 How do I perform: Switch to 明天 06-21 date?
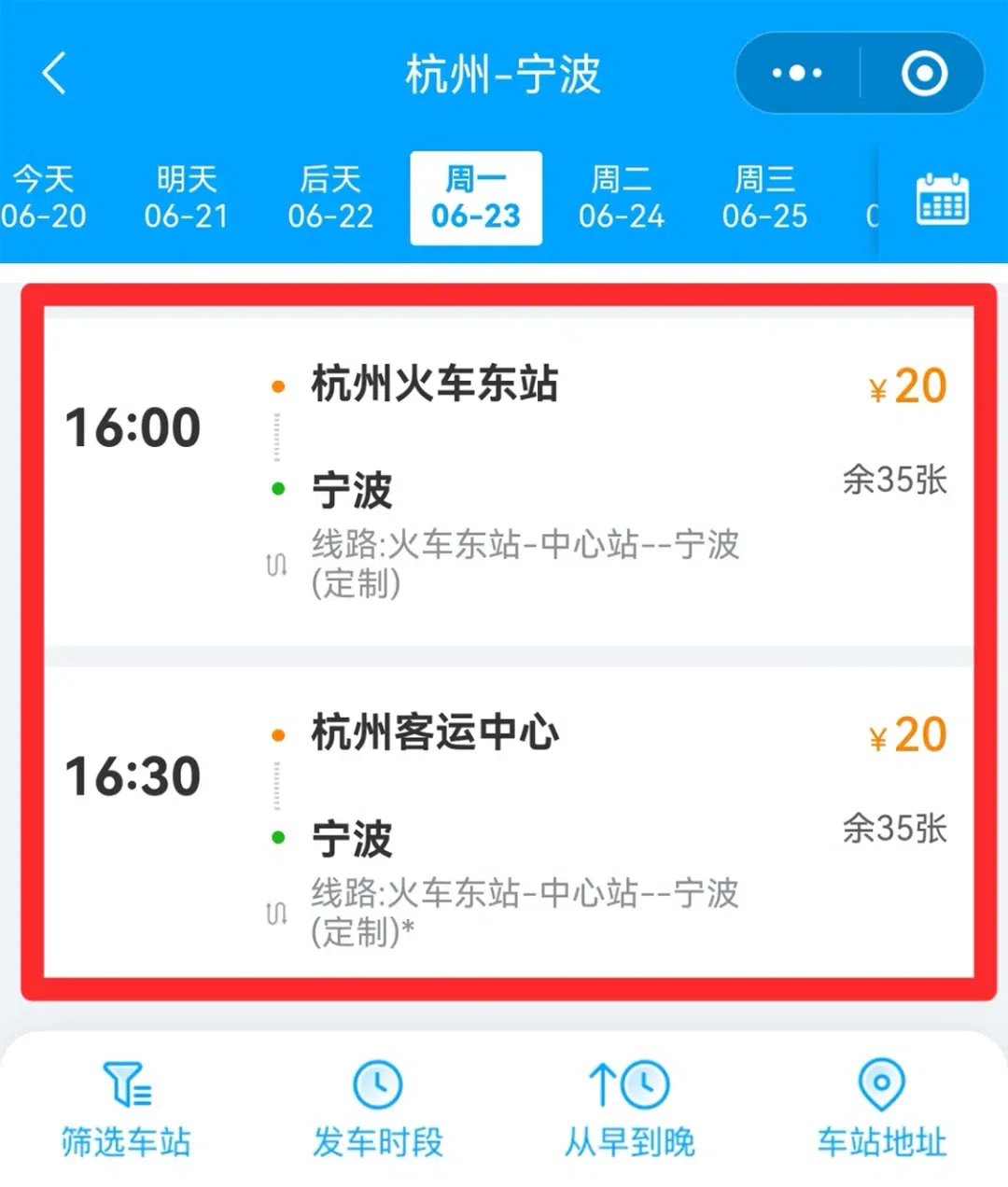pos(187,198)
